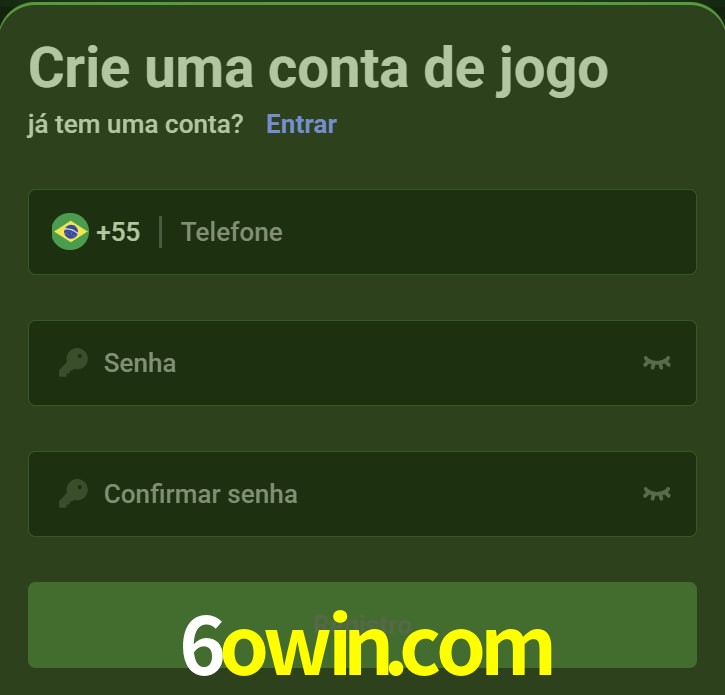
Task: Reveal the Confirmar senha password
Action: point(656,493)
